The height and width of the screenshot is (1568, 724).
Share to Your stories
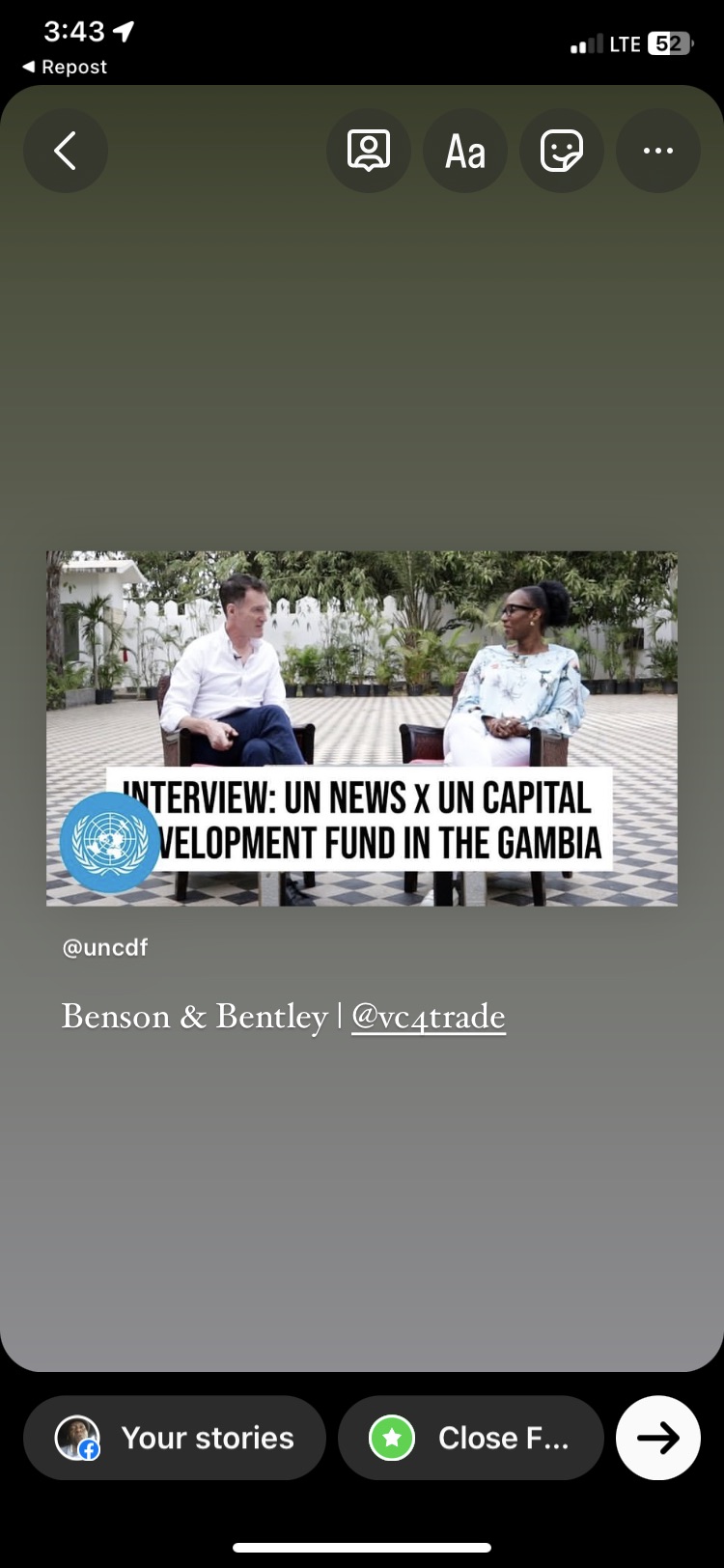tap(175, 1438)
